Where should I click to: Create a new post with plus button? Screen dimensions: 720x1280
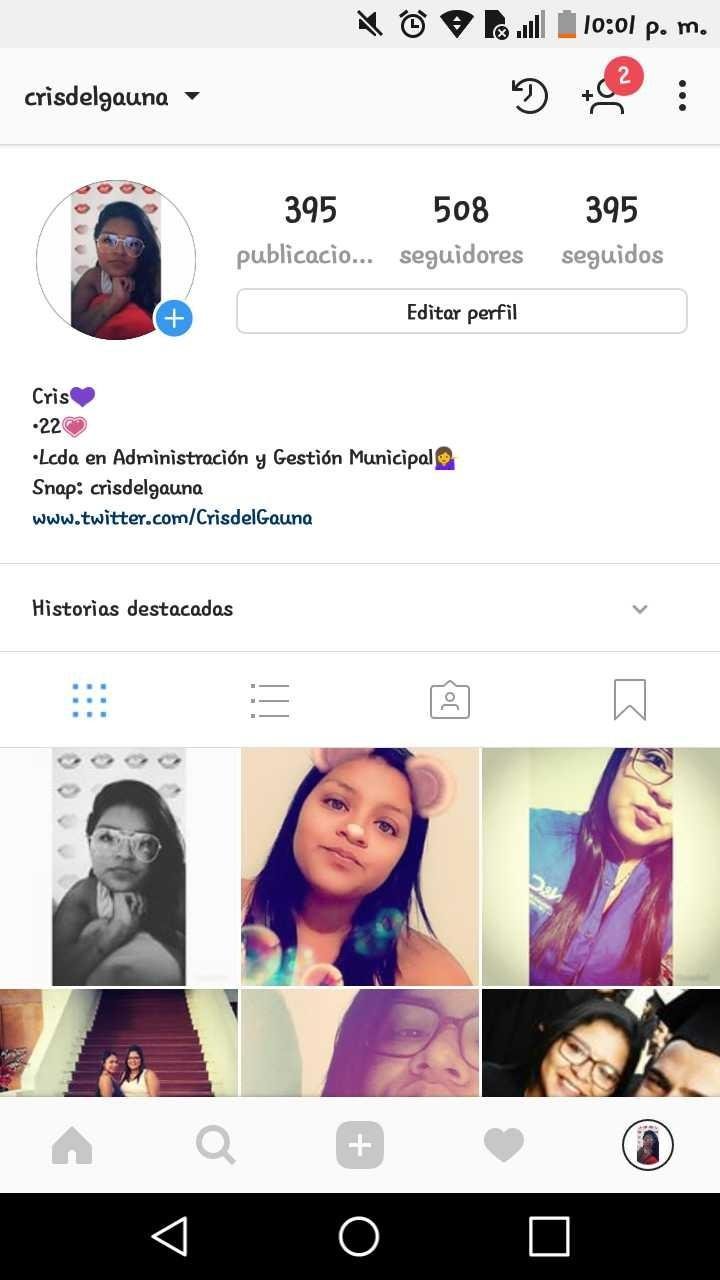(x=360, y=1146)
